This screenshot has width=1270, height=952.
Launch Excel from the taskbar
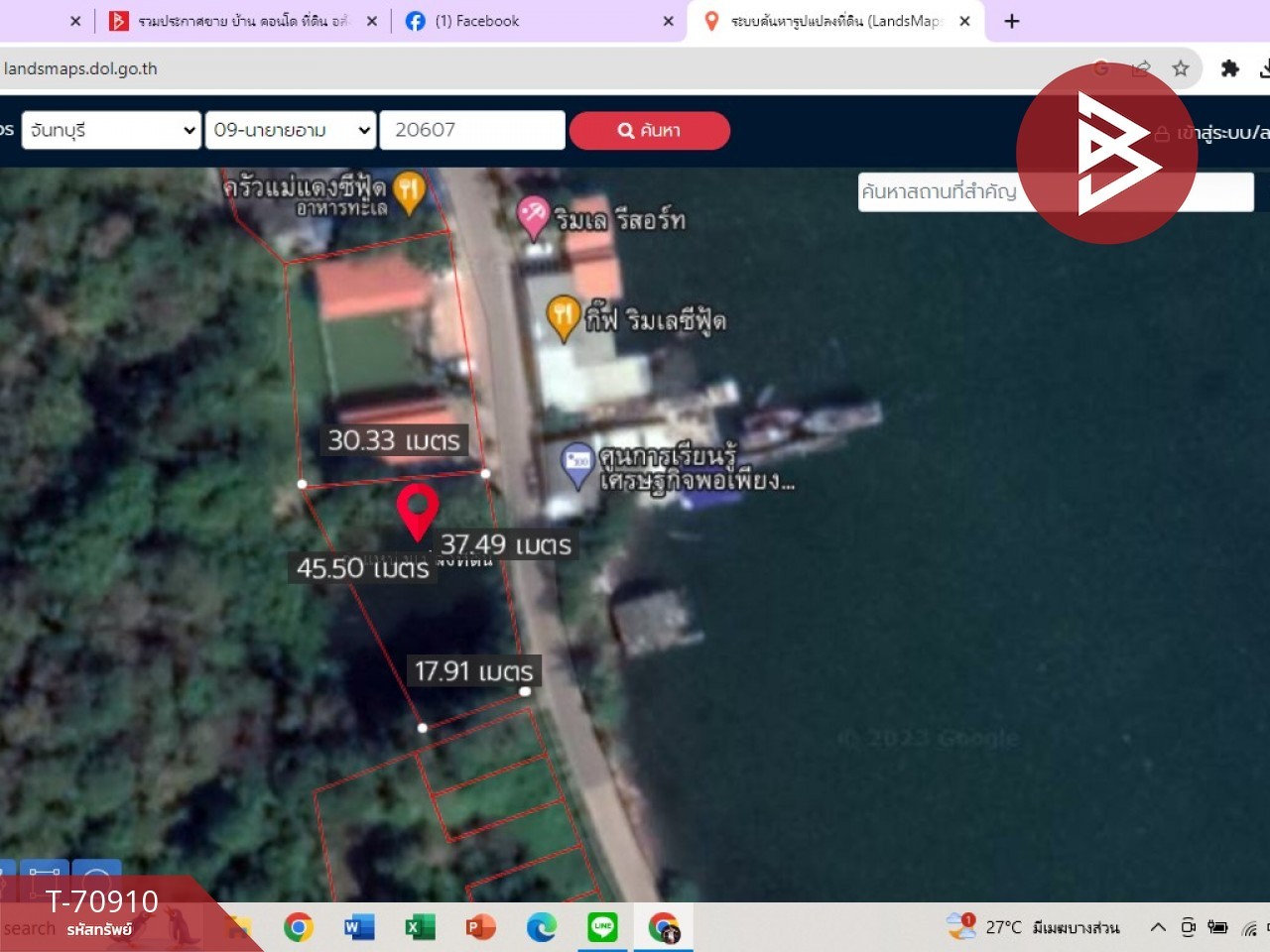pyautogui.click(x=420, y=927)
